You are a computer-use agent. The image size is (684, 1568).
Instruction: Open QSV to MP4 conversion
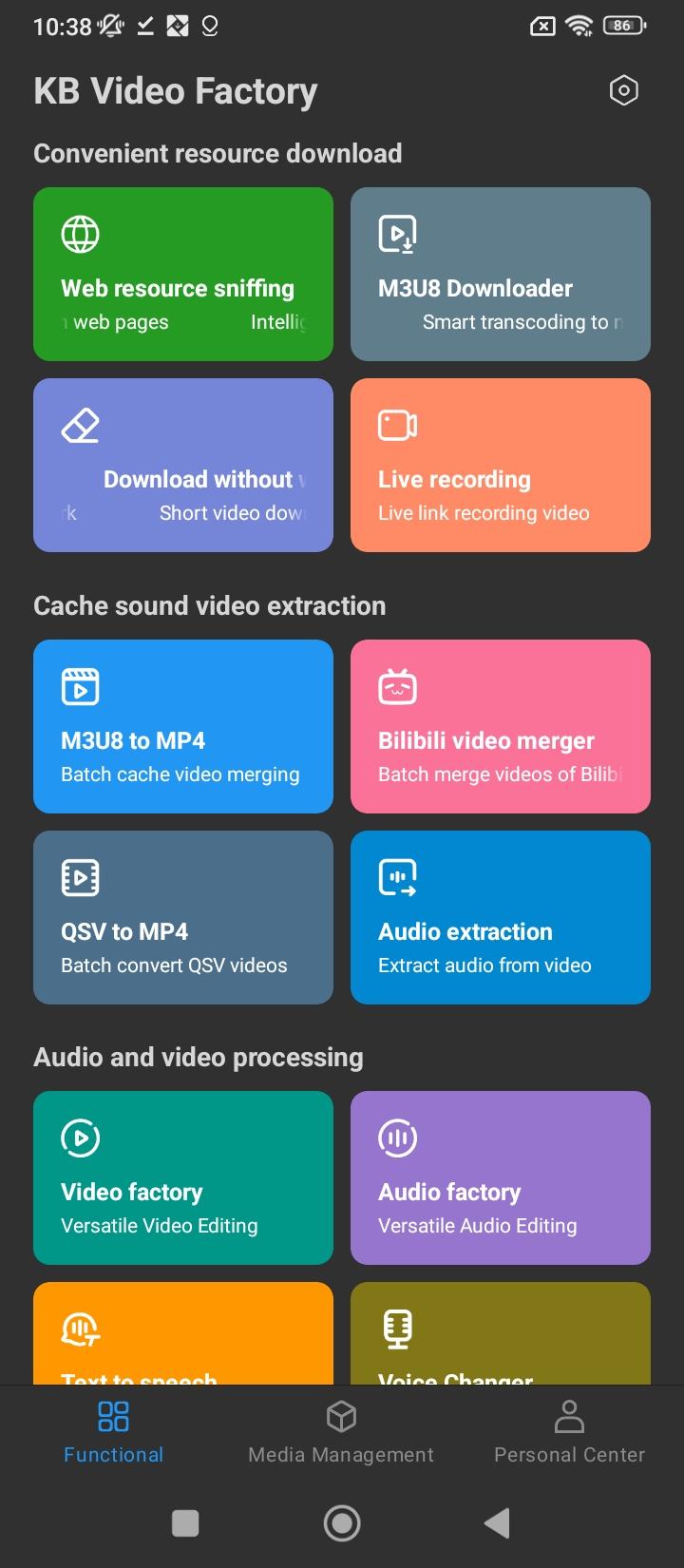tap(183, 918)
